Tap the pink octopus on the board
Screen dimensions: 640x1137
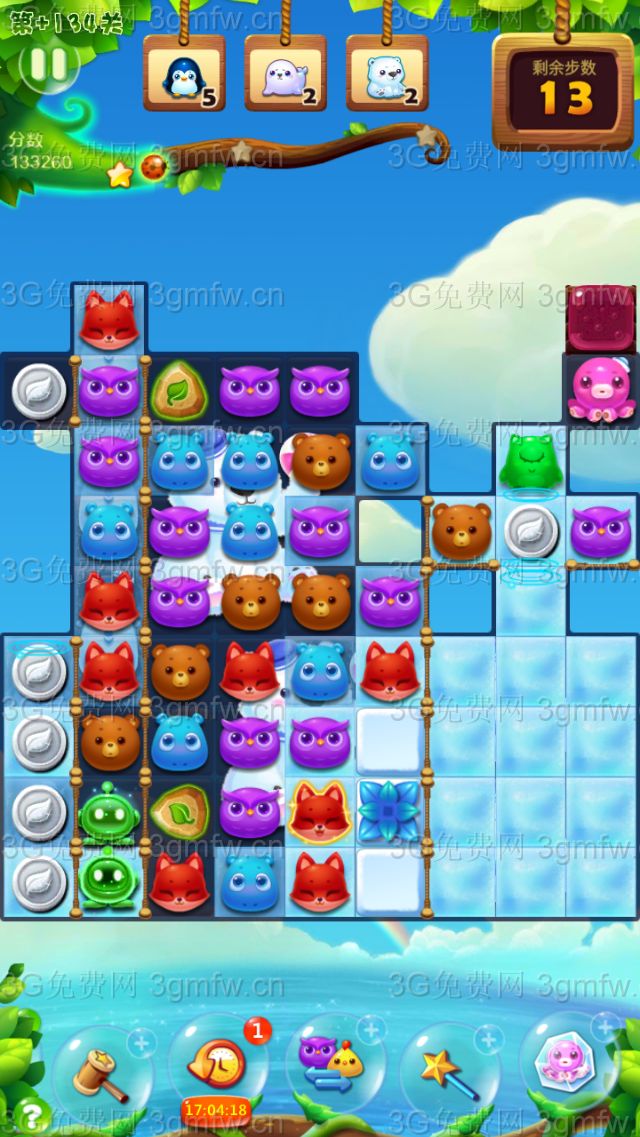coord(598,387)
